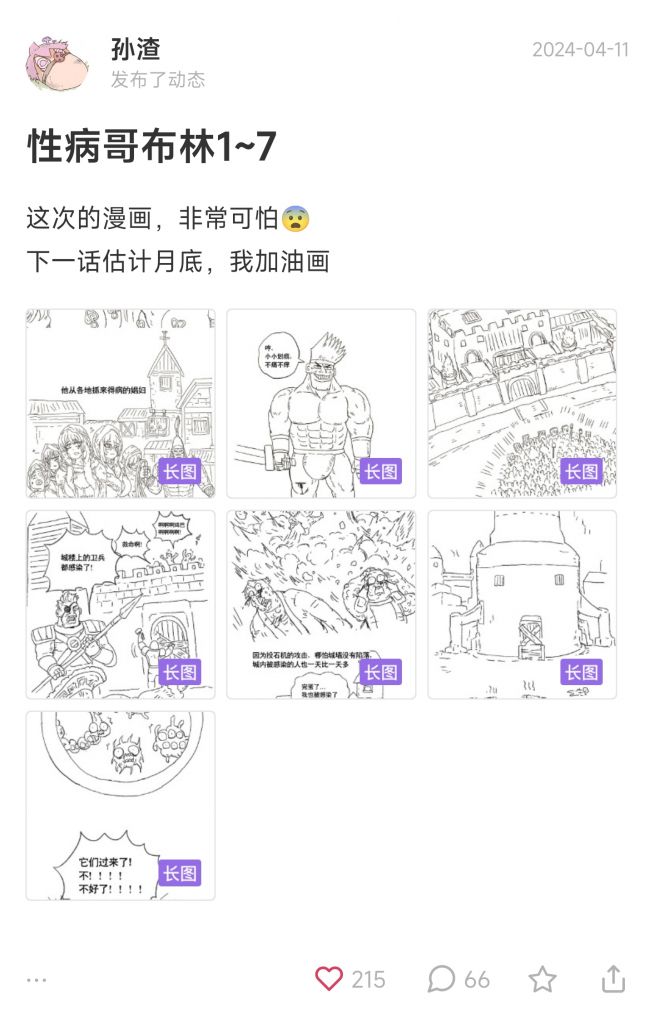Open the sixth comic image of round tower

point(522,604)
